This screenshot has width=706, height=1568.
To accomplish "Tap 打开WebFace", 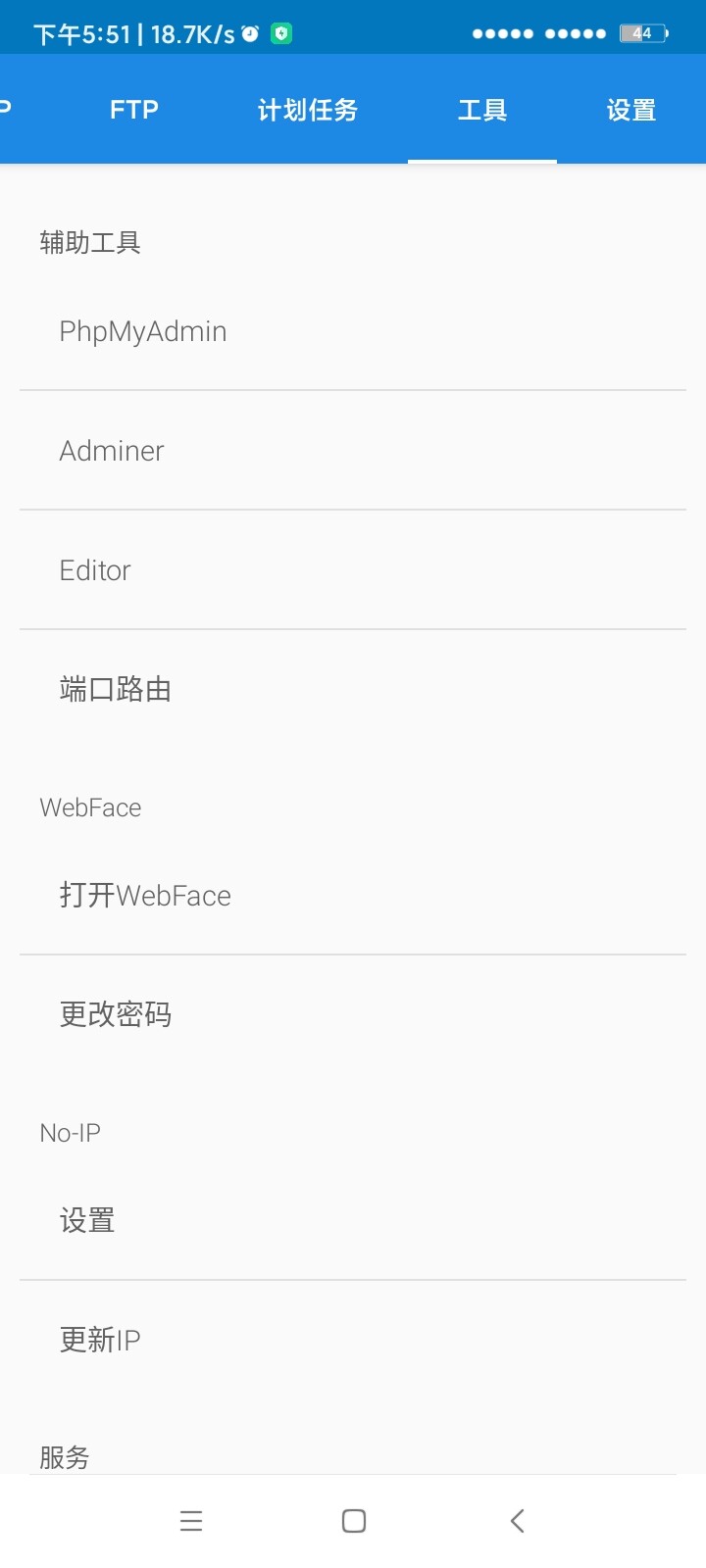I will [145, 896].
